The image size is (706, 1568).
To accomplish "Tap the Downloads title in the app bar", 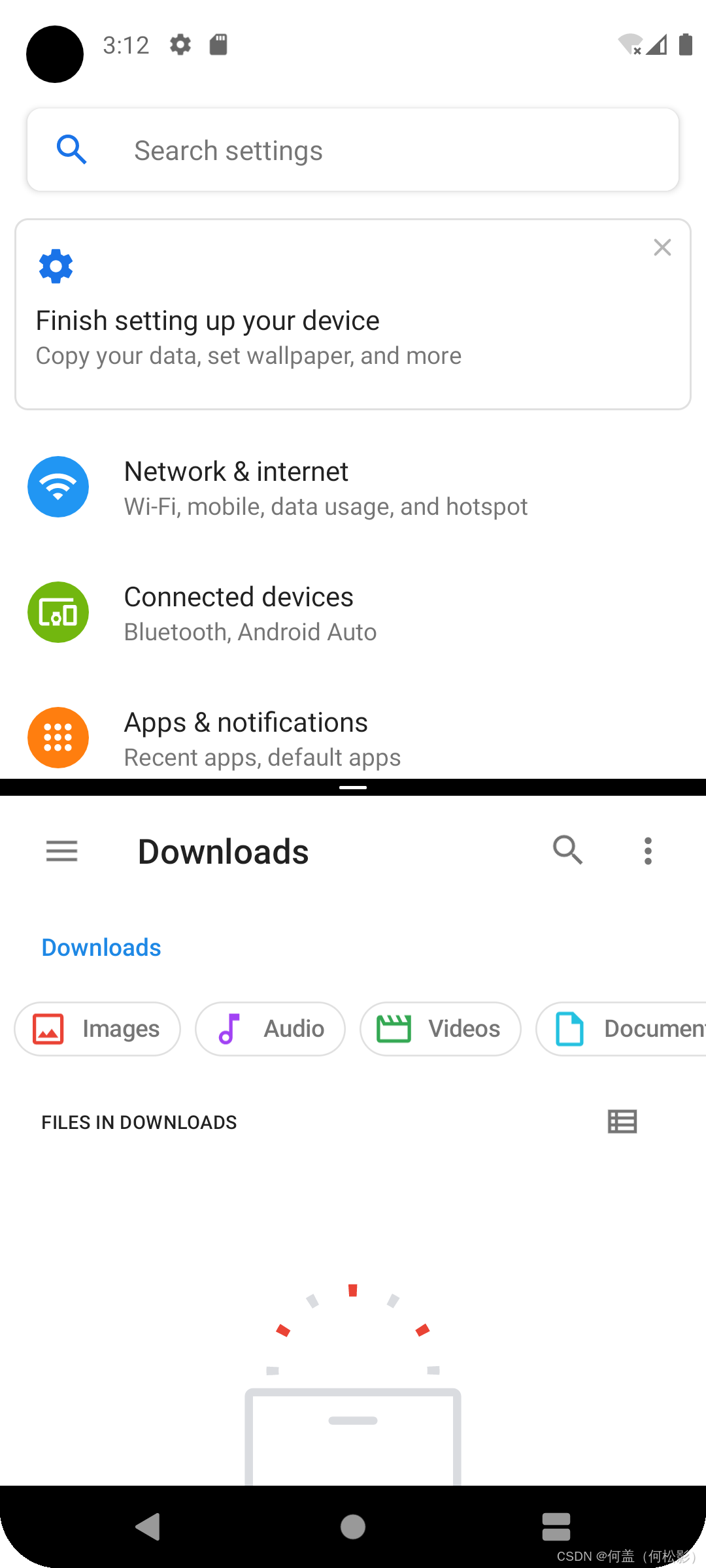I will [x=223, y=851].
